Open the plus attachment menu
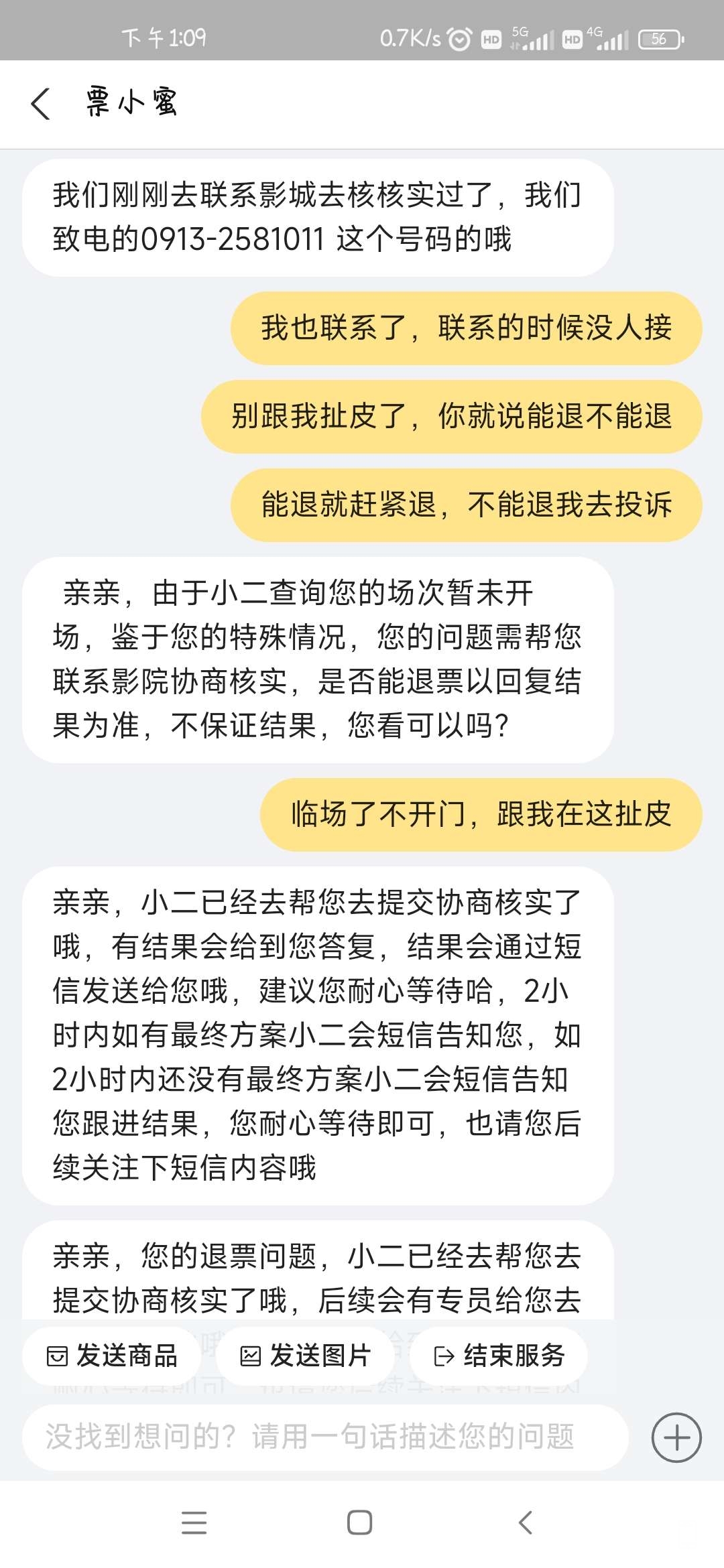Image resolution: width=724 pixels, height=1568 pixels. click(676, 1437)
